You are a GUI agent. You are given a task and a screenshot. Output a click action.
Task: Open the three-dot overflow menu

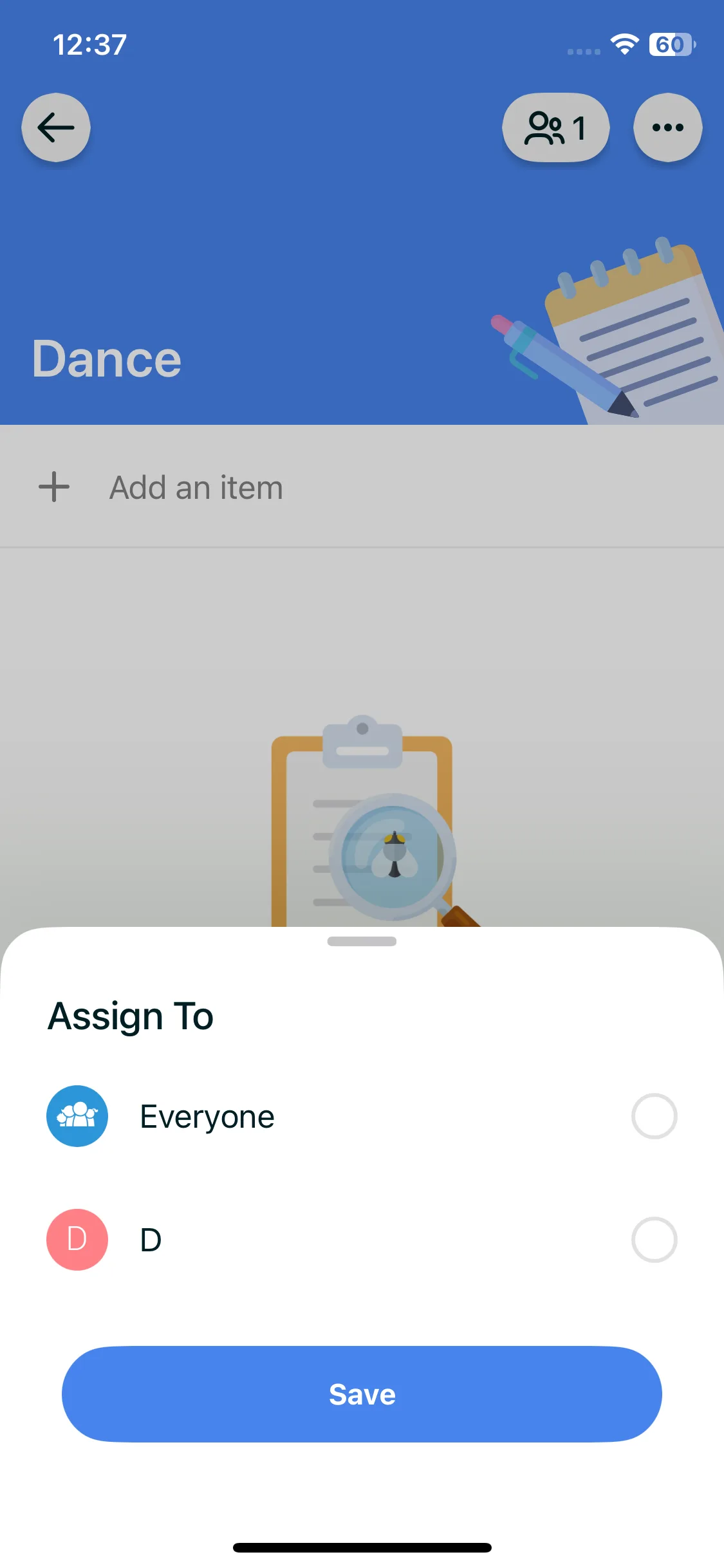coord(667,127)
